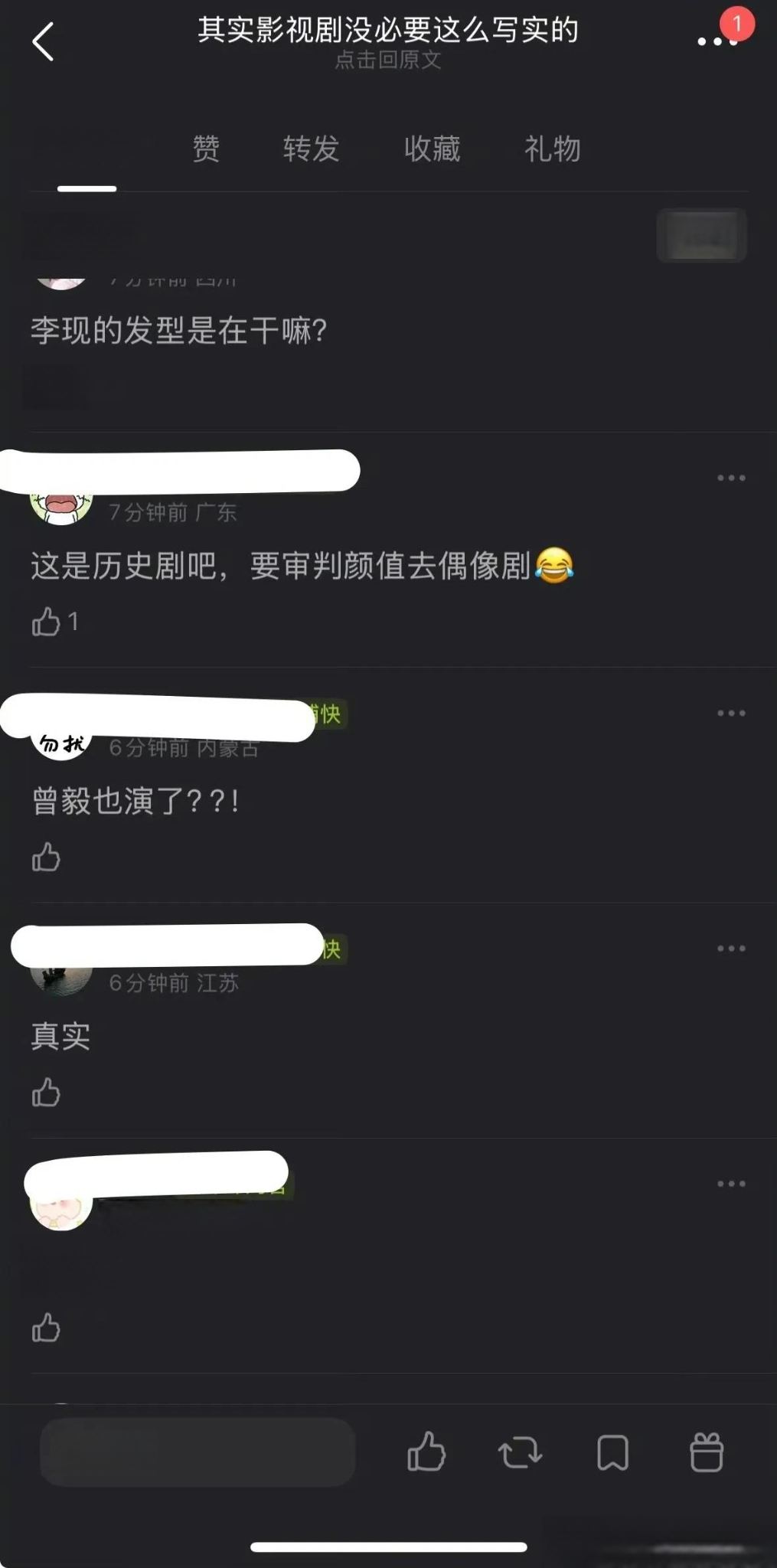Open options for the 这是历史剧吧 comment
Screen dimensions: 777x1568
point(730,479)
